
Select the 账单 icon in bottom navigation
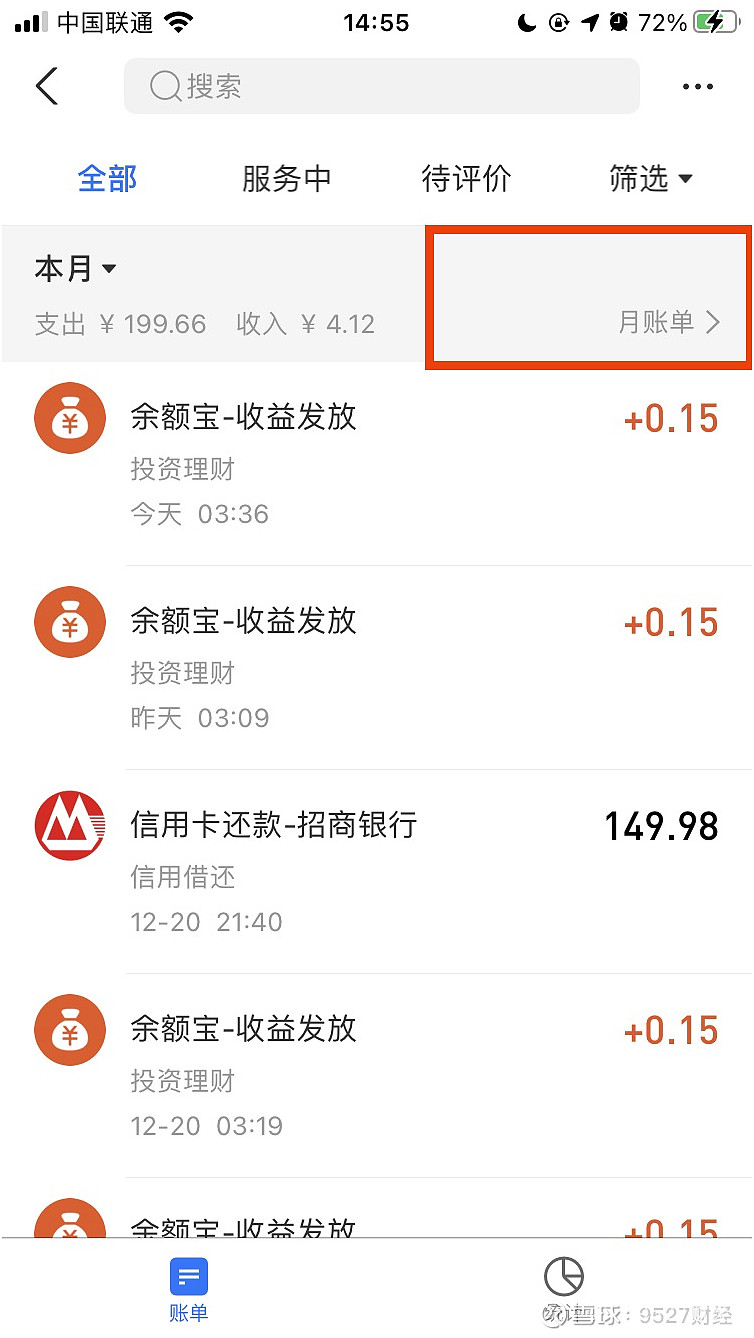188,1277
